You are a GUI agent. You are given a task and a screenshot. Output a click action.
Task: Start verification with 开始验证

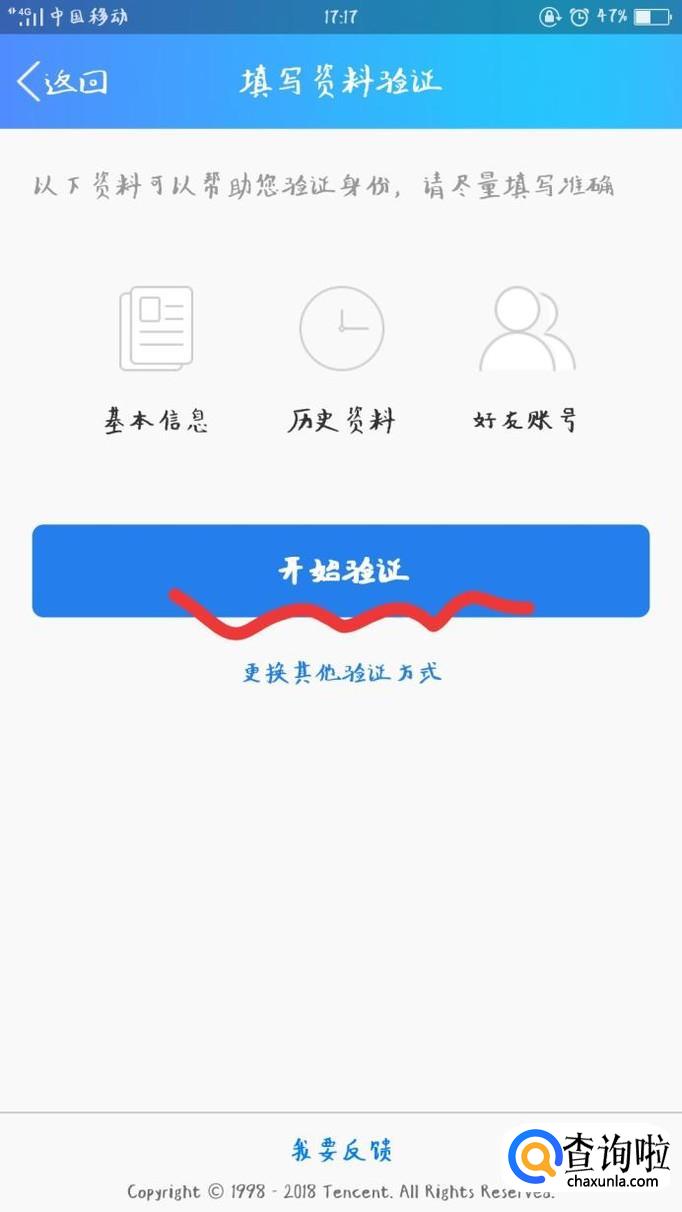tap(341, 570)
